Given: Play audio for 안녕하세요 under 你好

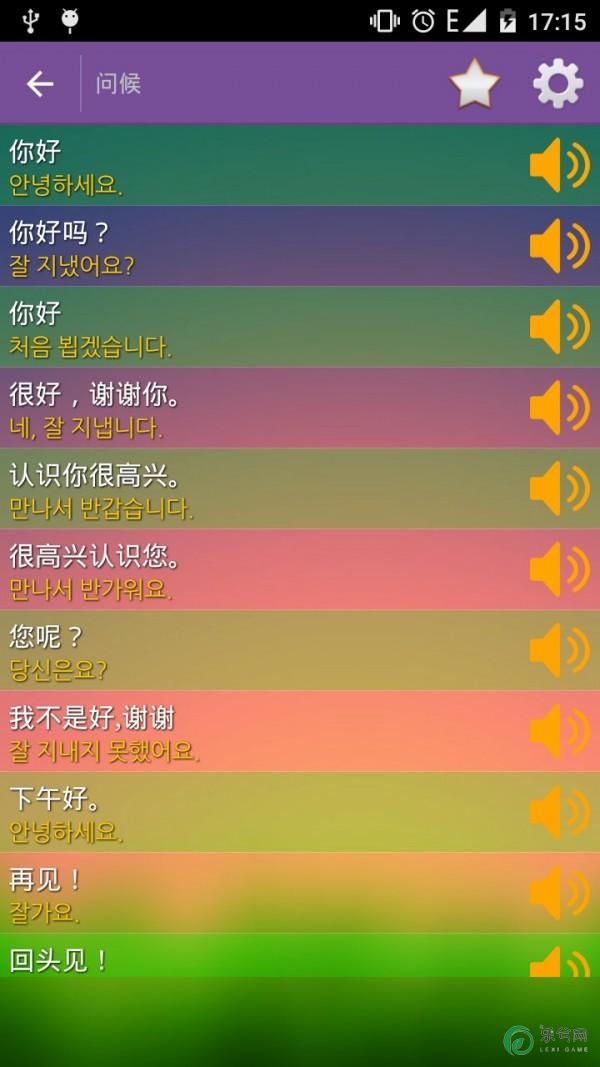Looking at the screenshot, I should pyautogui.click(x=559, y=165).
